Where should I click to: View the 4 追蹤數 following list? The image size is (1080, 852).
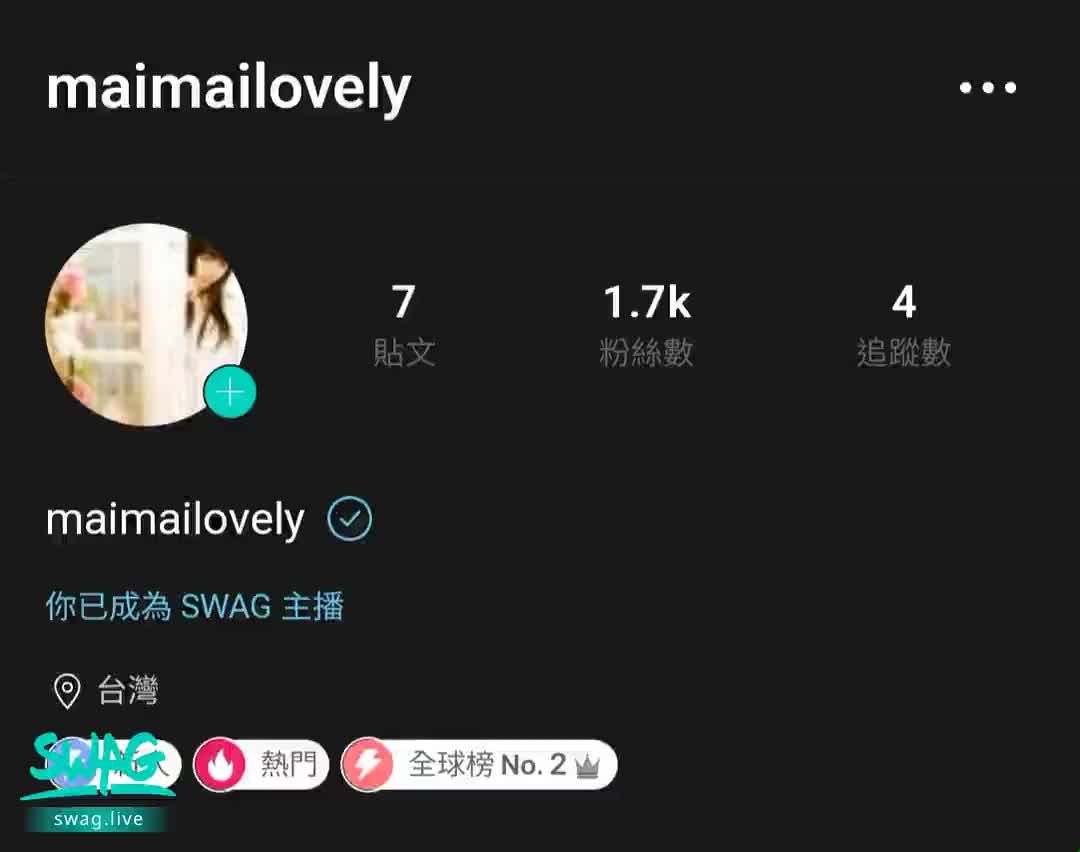tap(903, 325)
